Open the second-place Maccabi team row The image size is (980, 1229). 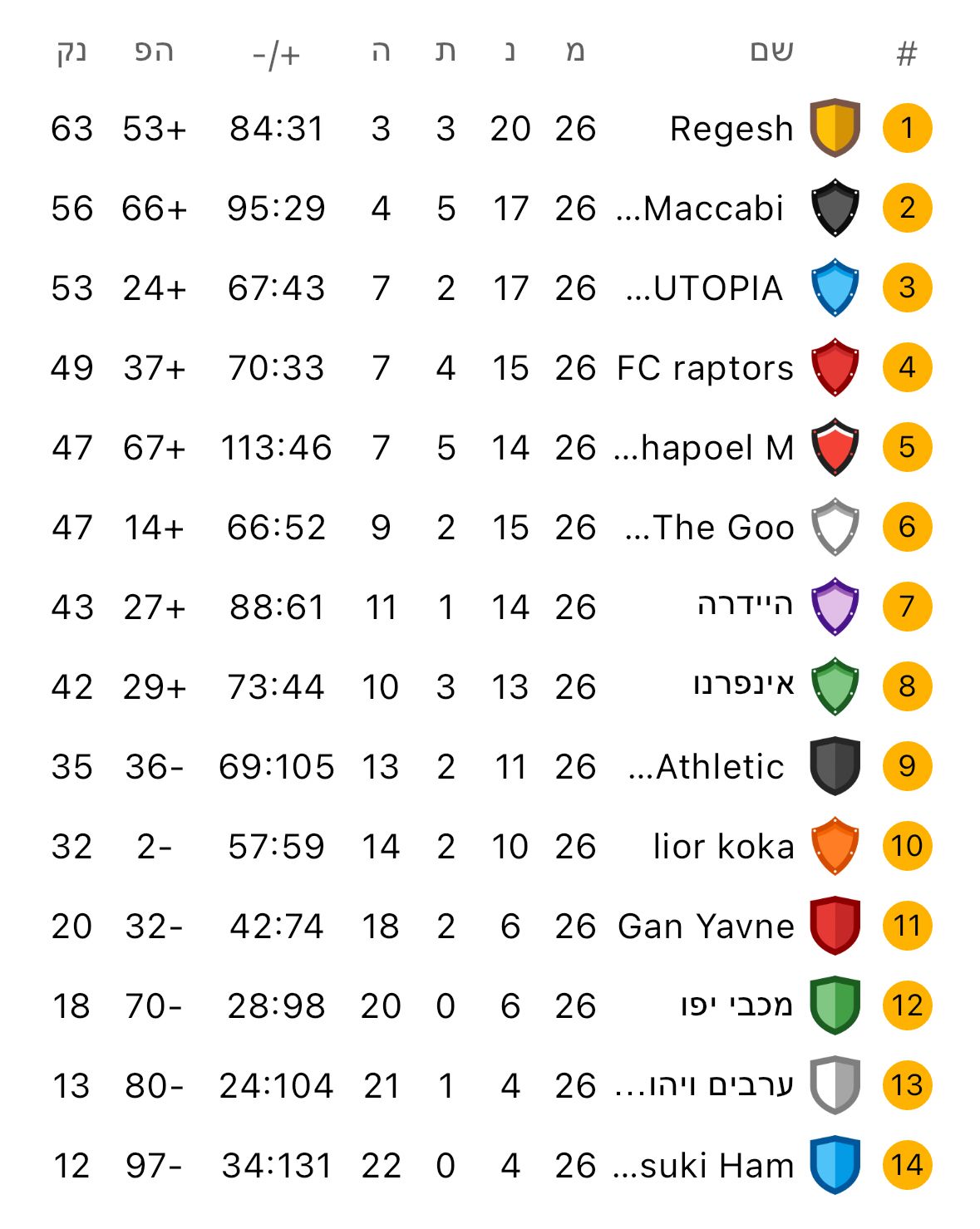point(713,209)
